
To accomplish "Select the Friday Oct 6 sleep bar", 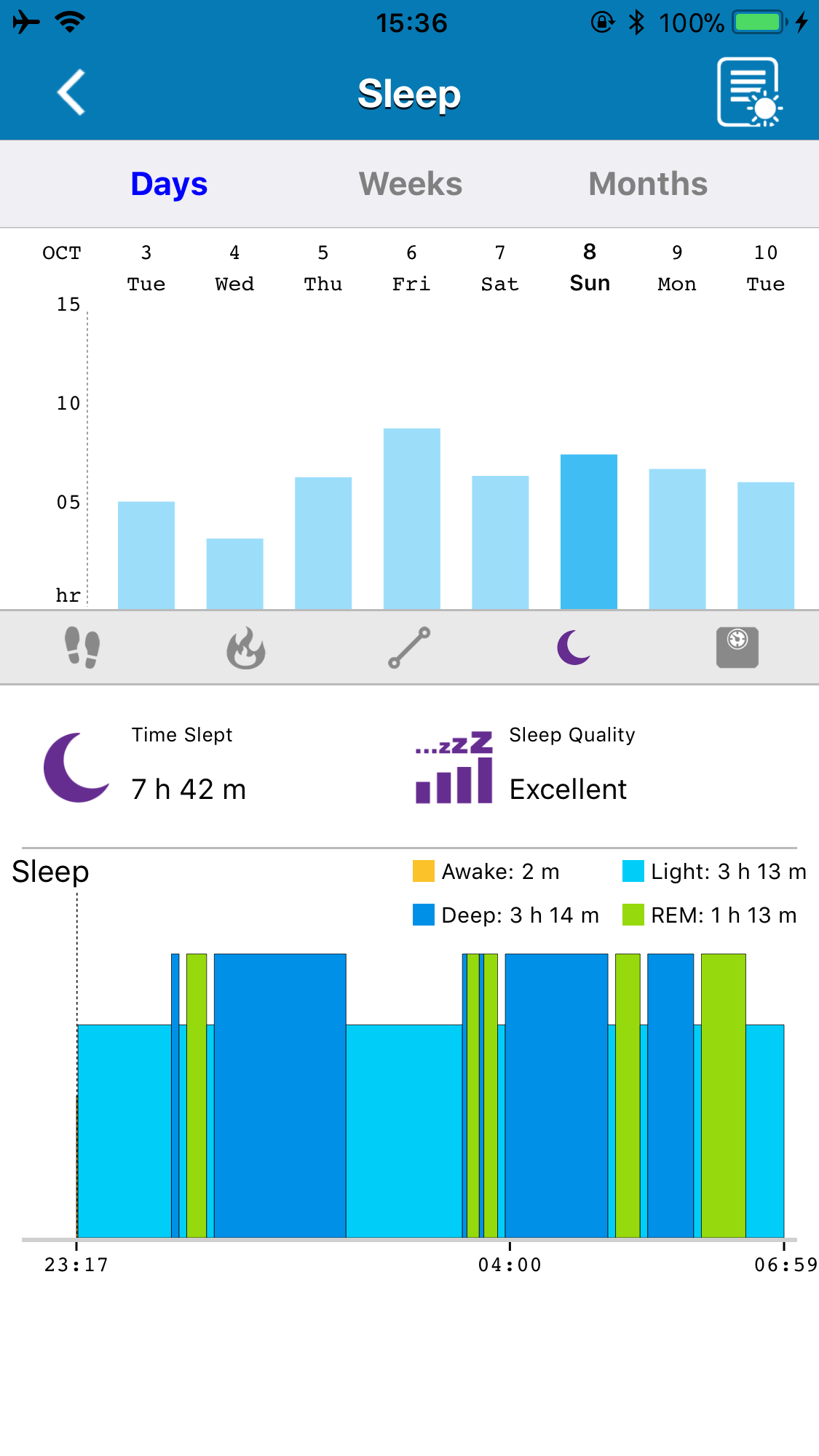I will tap(412, 519).
